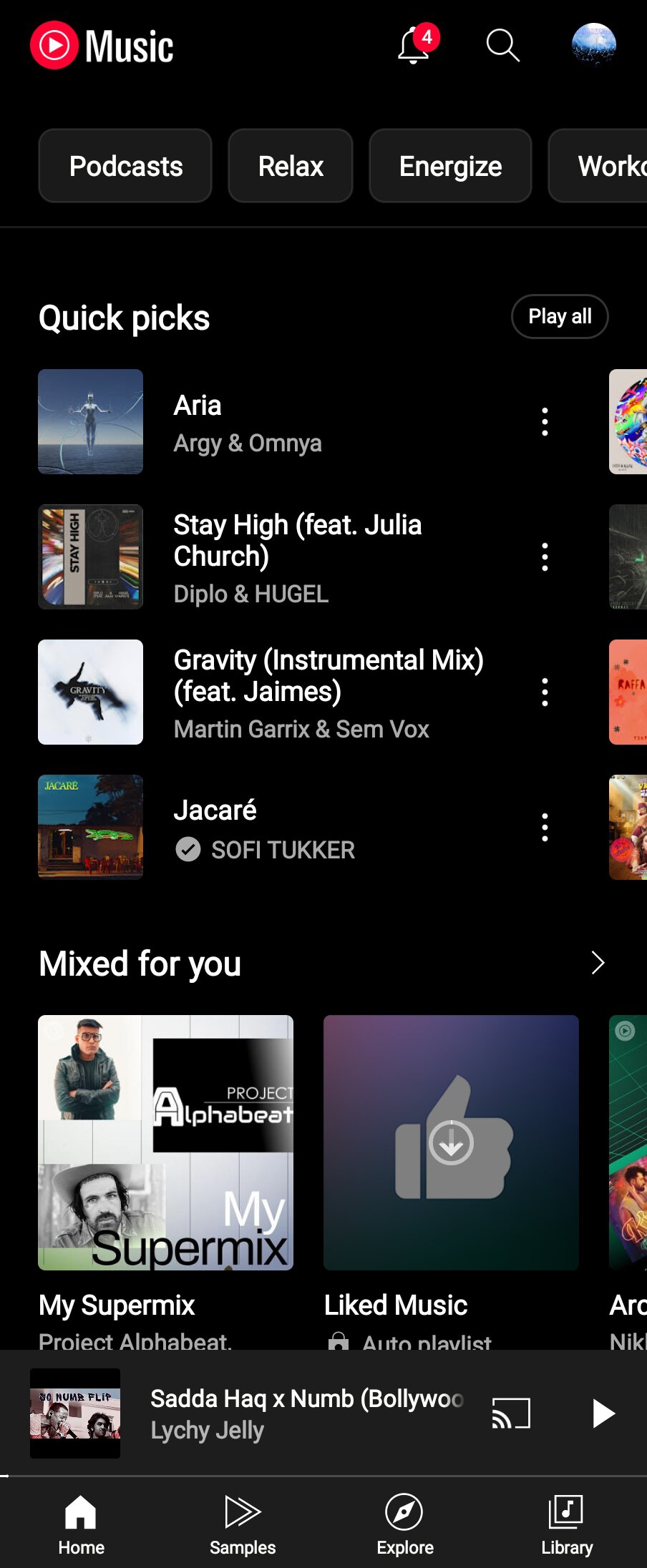Open the notifications bell
Viewport: 647px width, 1568px height.
tap(414, 46)
